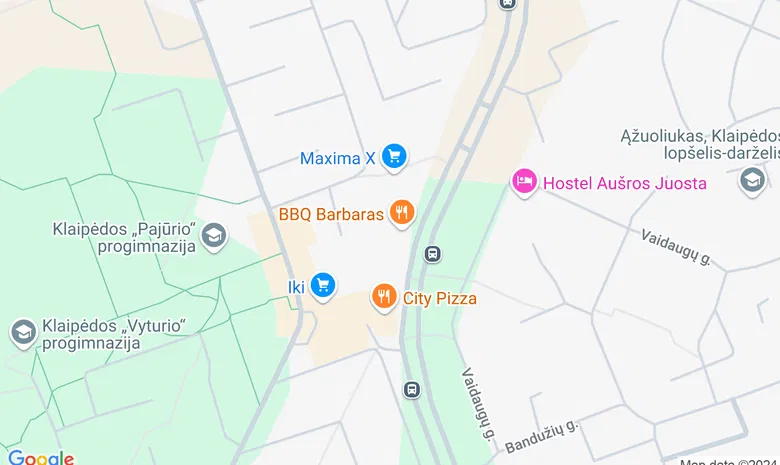The height and width of the screenshot is (465, 780).
Task: Open Klaipėdos „Vyturio“ progimnazija school marker
Action: (x=23, y=332)
